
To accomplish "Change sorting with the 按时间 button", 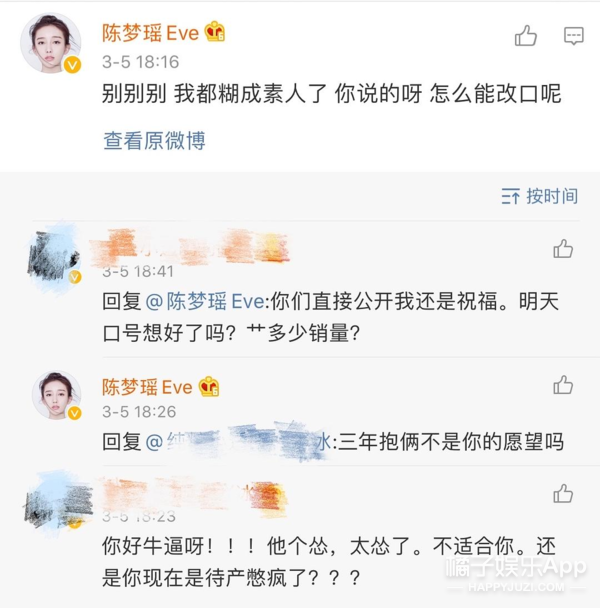I will pyautogui.click(x=540, y=196).
